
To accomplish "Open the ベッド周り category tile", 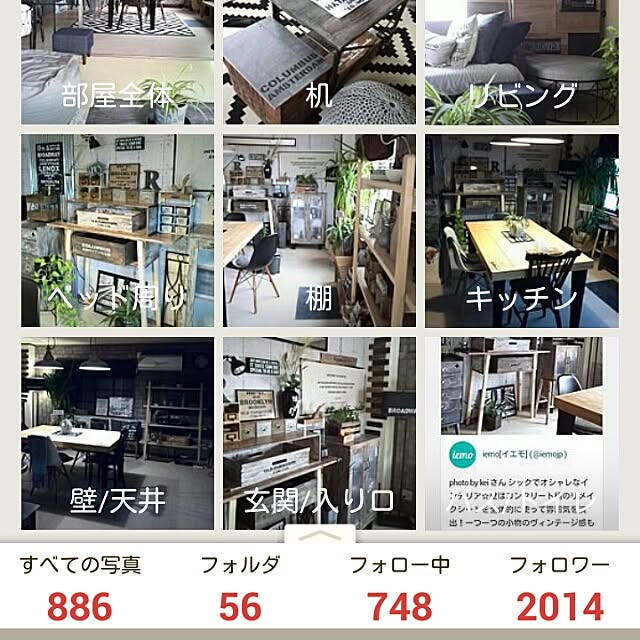I will [x=117, y=231].
